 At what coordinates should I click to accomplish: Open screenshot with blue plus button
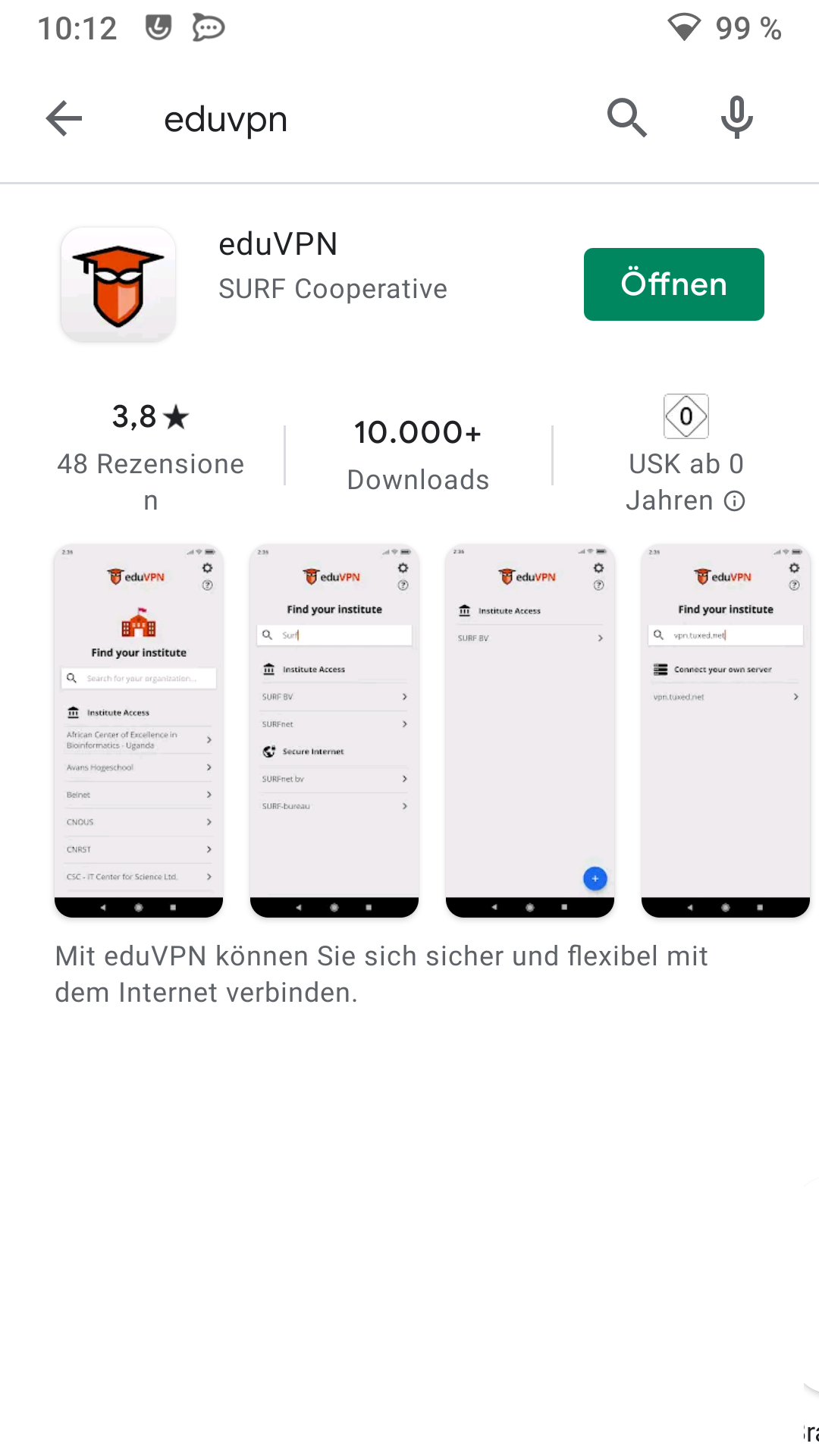pos(530,730)
